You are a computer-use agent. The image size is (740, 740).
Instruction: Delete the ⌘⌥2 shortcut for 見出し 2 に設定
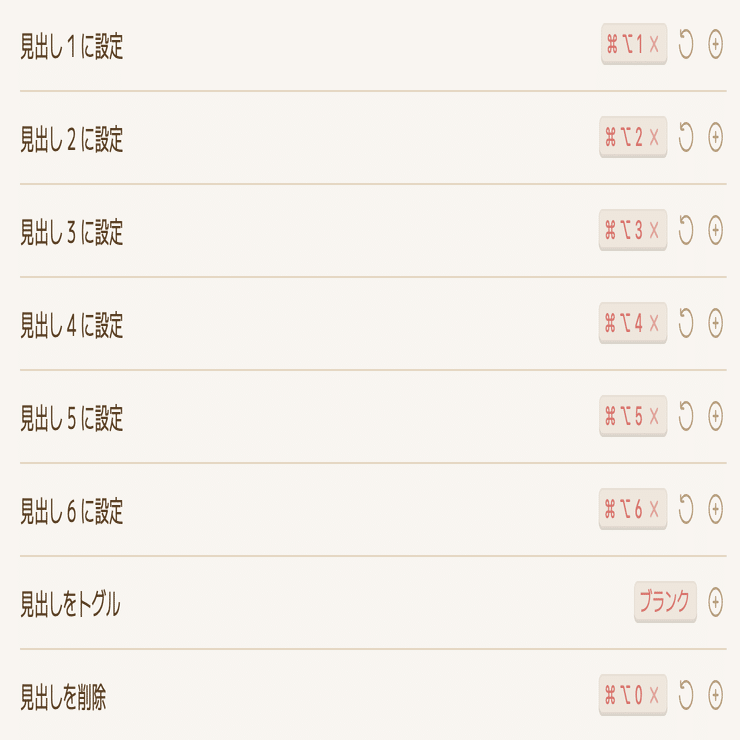coord(654,138)
